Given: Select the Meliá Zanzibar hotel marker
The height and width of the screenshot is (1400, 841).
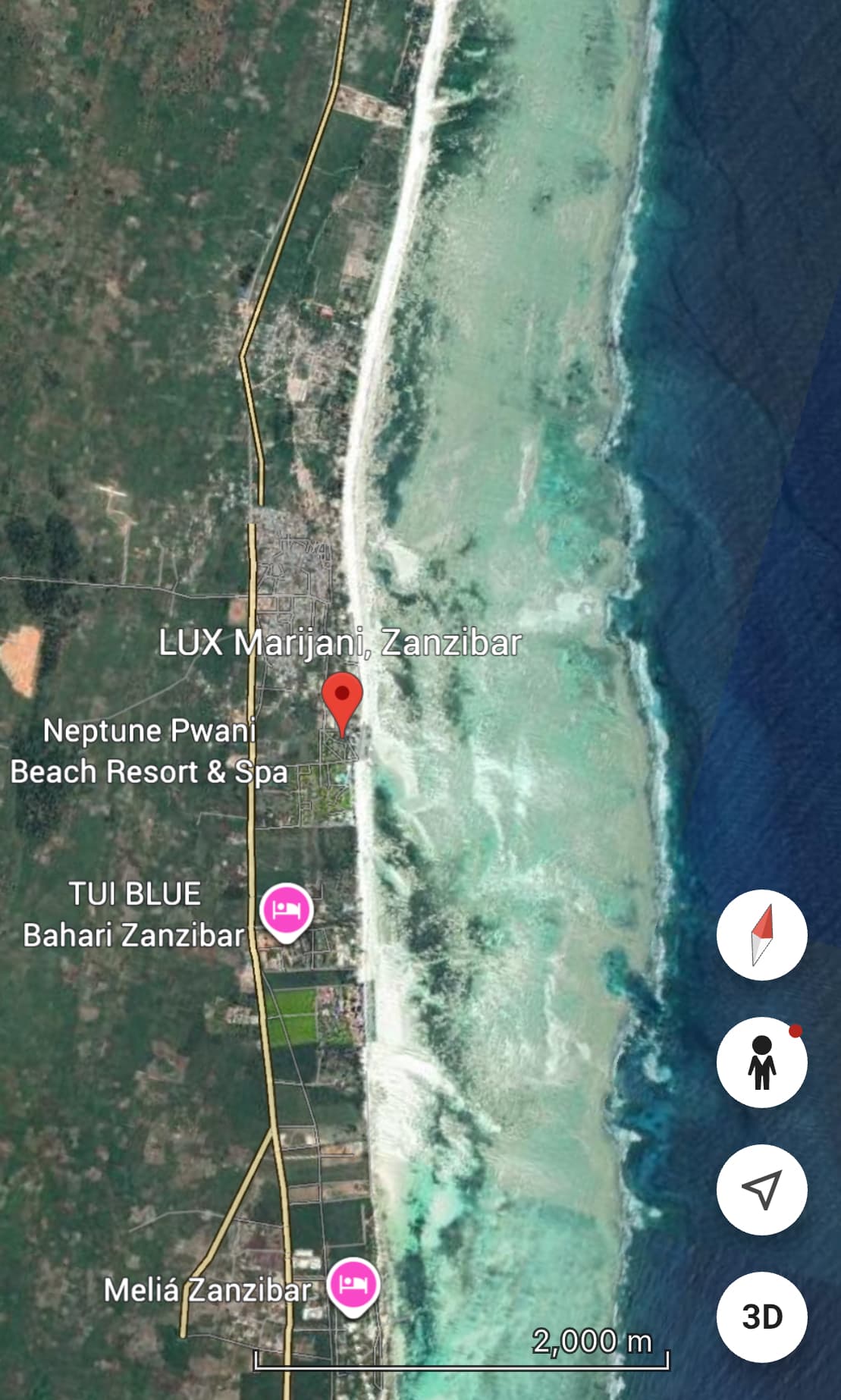Looking at the screenshot, I should [x=353, y=1285].
